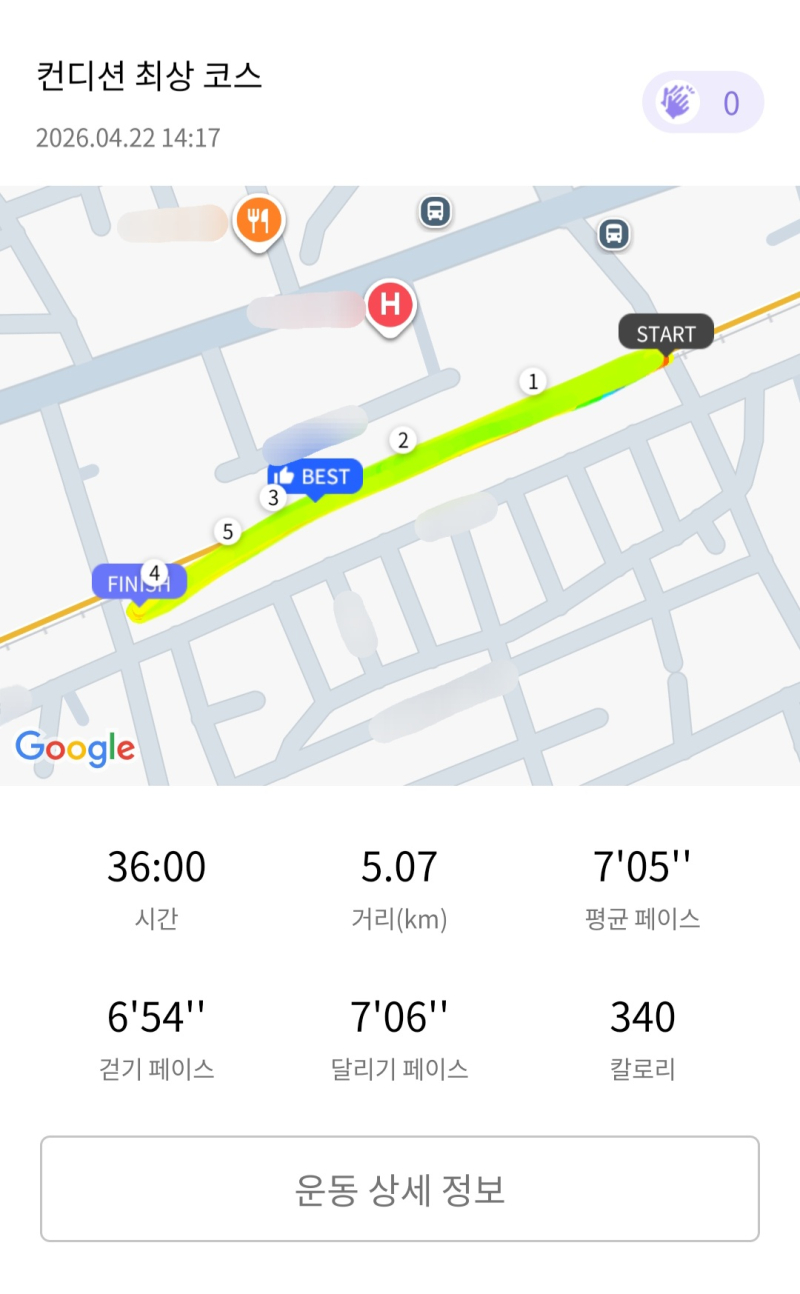The width and height of the screenshot is (800, 1294).
Task: Open 운동 상세 정보 workout details
Action: coord(400,1189)
